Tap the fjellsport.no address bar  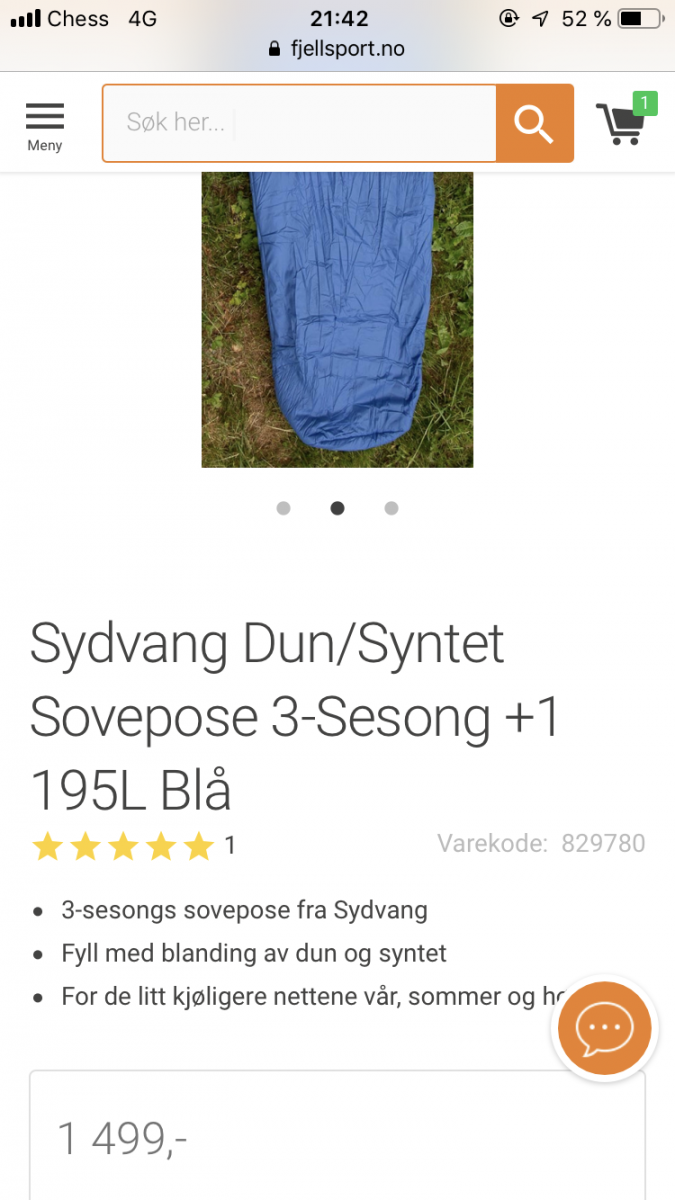point(337,49)
